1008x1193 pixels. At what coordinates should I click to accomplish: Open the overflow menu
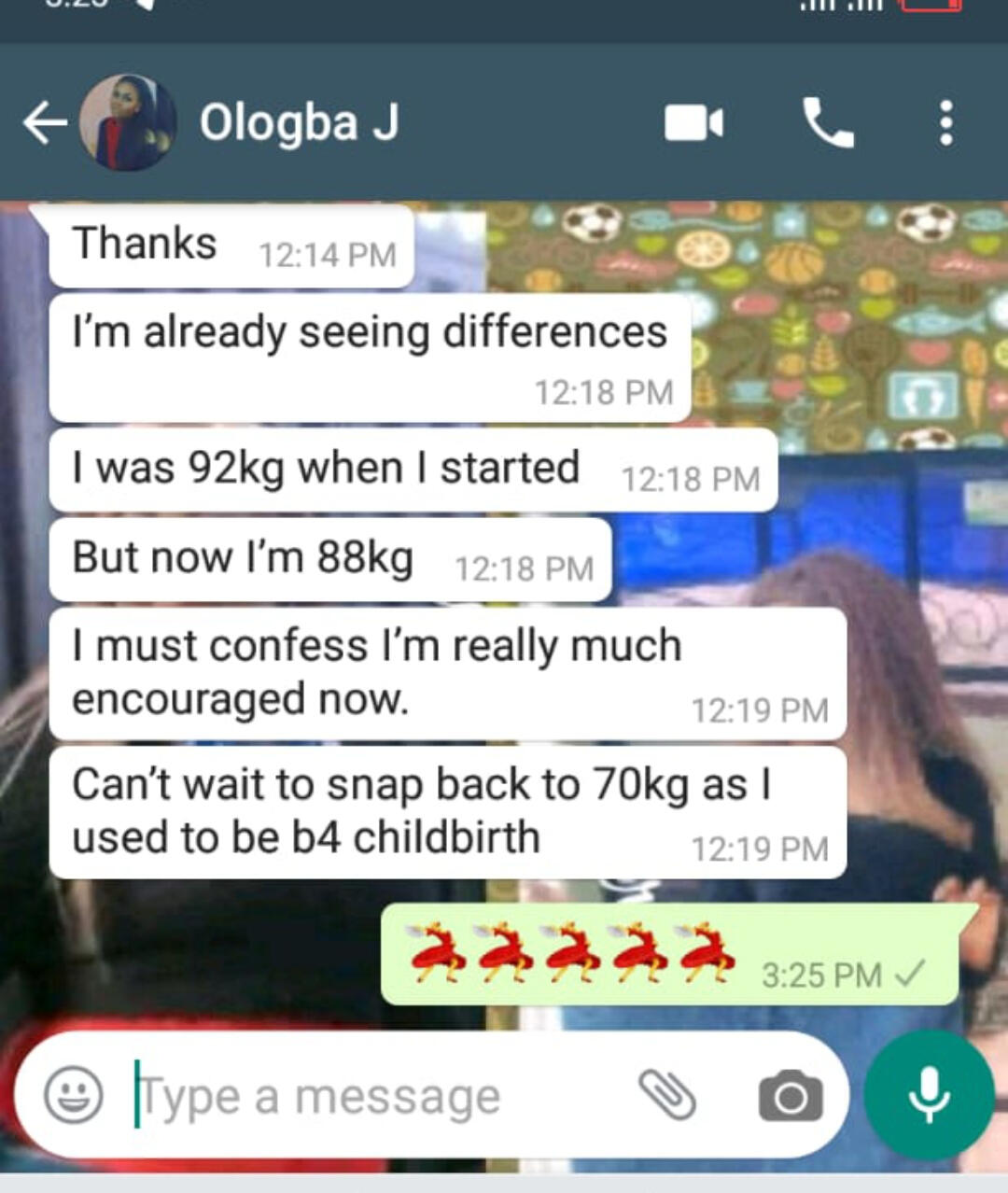pos(946,122)
